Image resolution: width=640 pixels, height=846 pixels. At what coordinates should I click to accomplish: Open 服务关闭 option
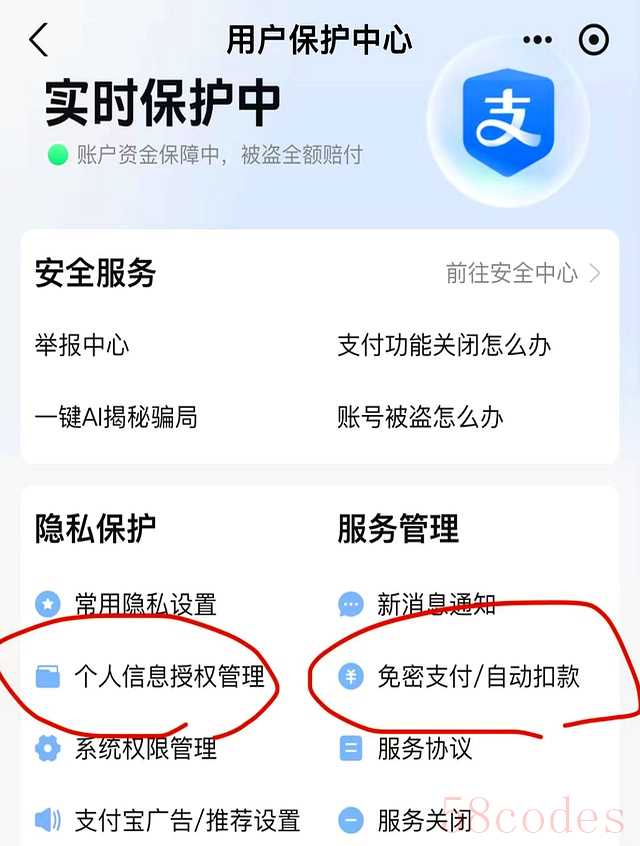coord(424,820)
